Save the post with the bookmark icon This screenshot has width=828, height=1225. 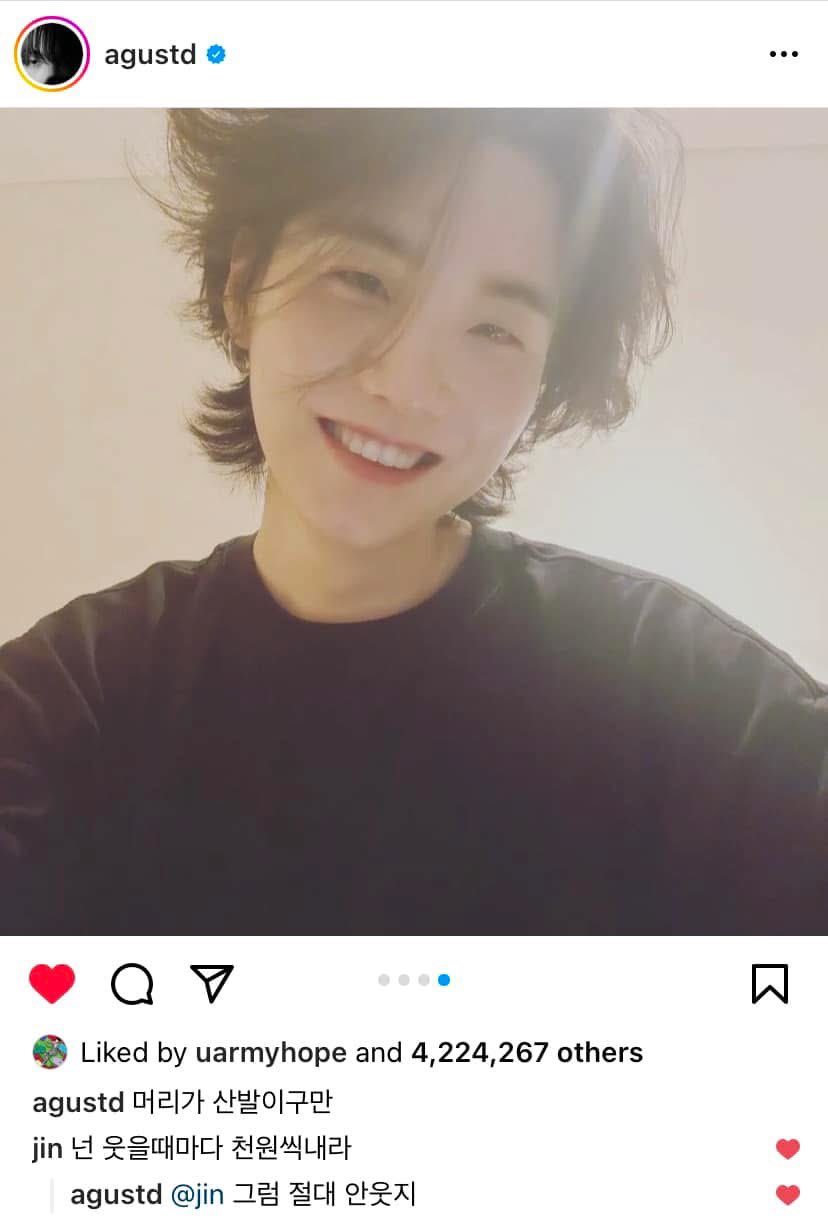(x=770, y=984)
